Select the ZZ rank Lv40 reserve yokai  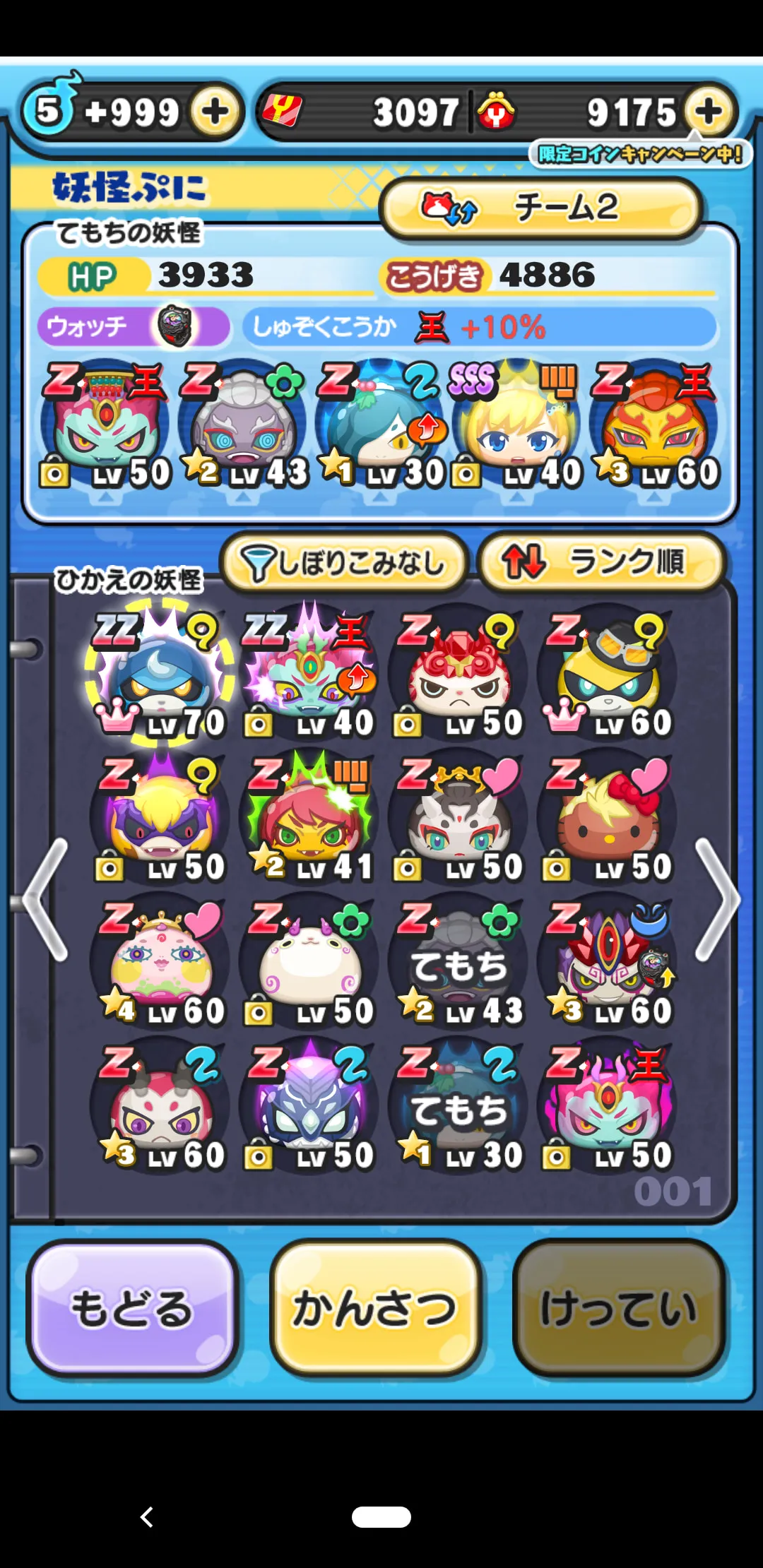(309, 672)
